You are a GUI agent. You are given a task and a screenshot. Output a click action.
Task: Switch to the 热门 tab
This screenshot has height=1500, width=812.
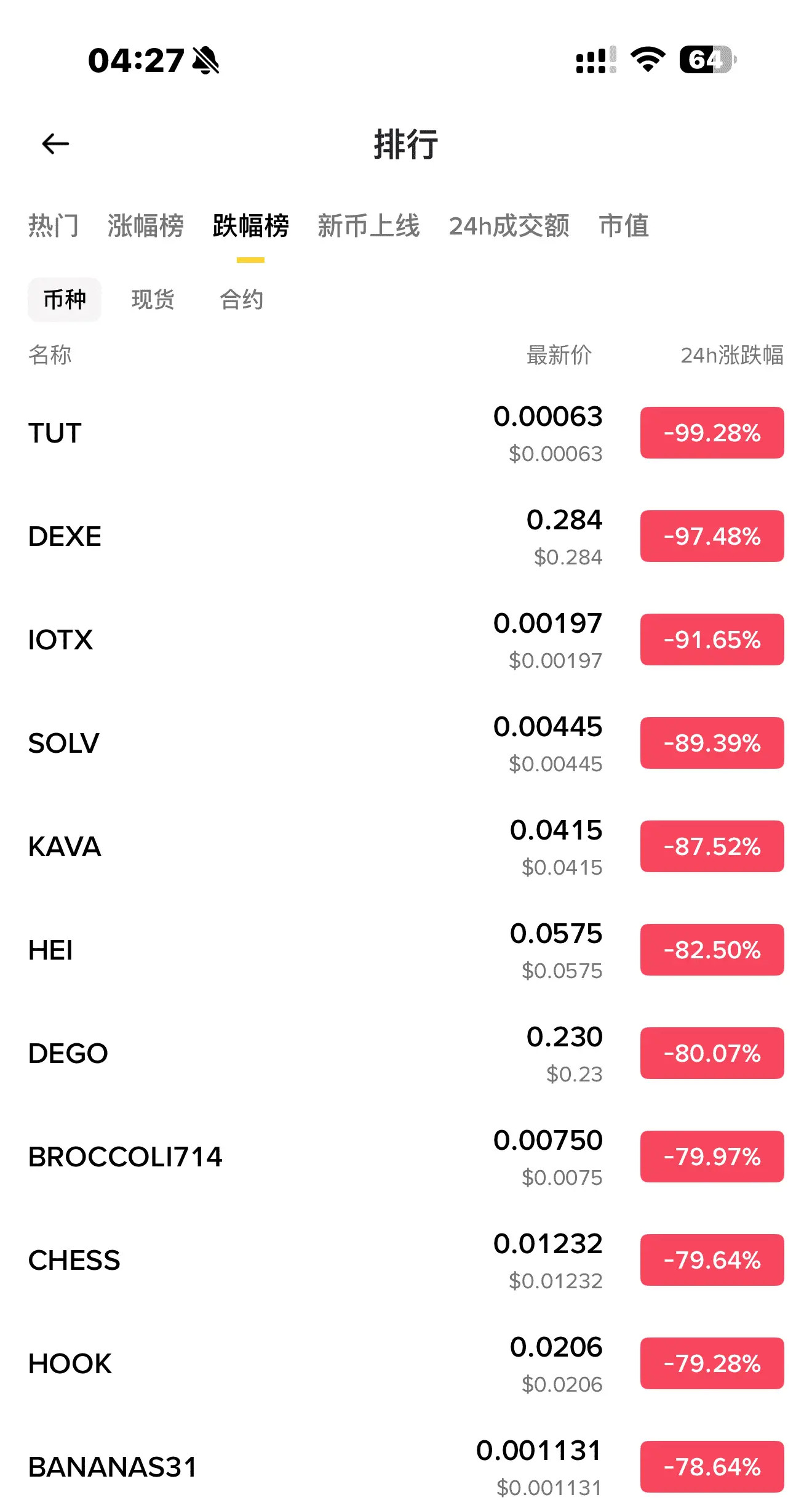click(54, 226)
